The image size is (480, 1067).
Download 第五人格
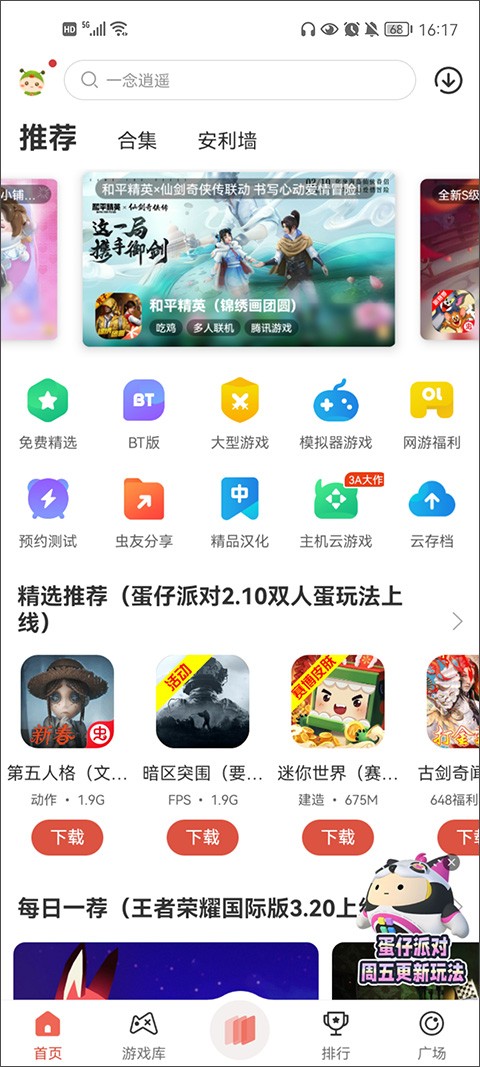pyautogui.click(x=67, y=837)
